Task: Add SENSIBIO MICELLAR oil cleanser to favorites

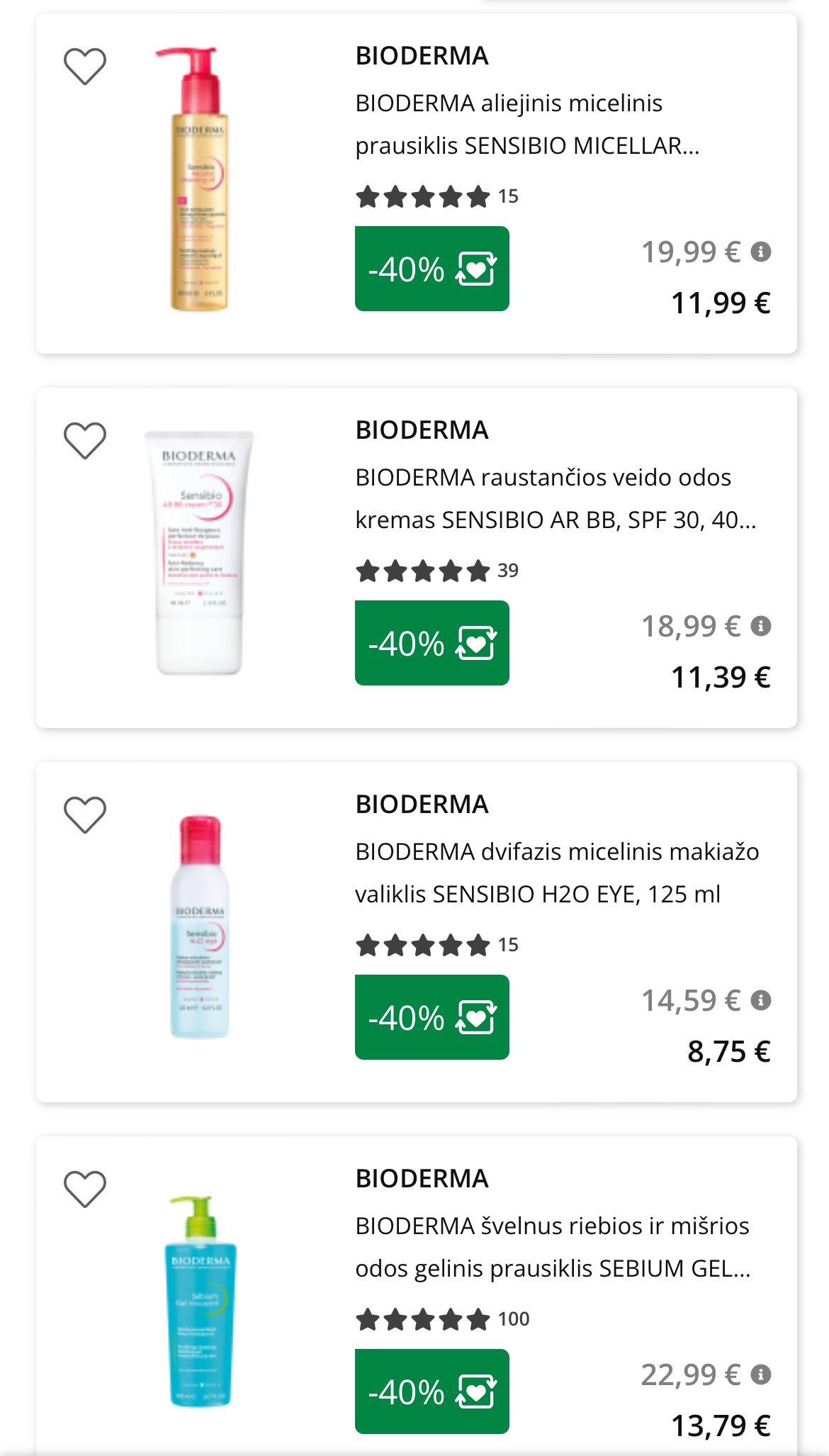Action: pos(85,67)
